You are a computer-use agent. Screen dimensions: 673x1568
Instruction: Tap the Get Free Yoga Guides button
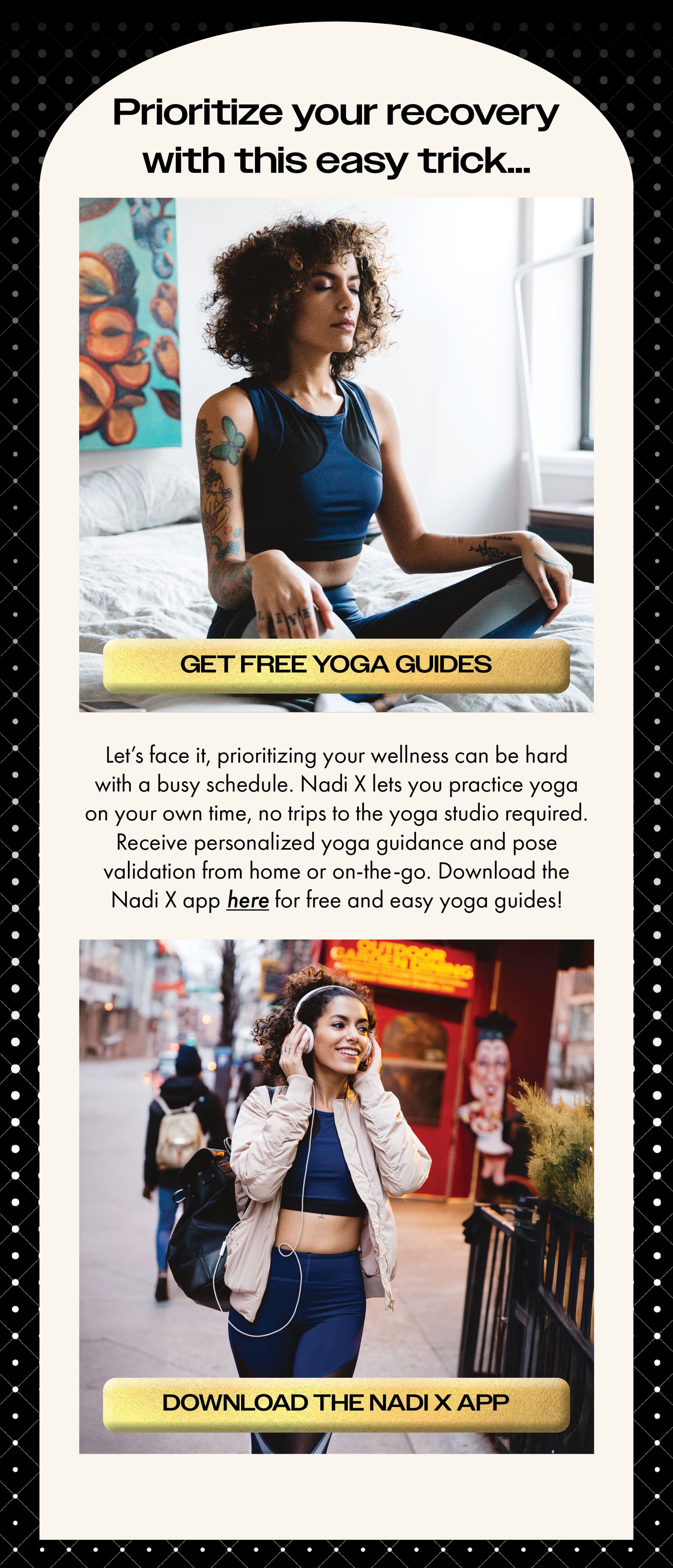coord(336,665)
